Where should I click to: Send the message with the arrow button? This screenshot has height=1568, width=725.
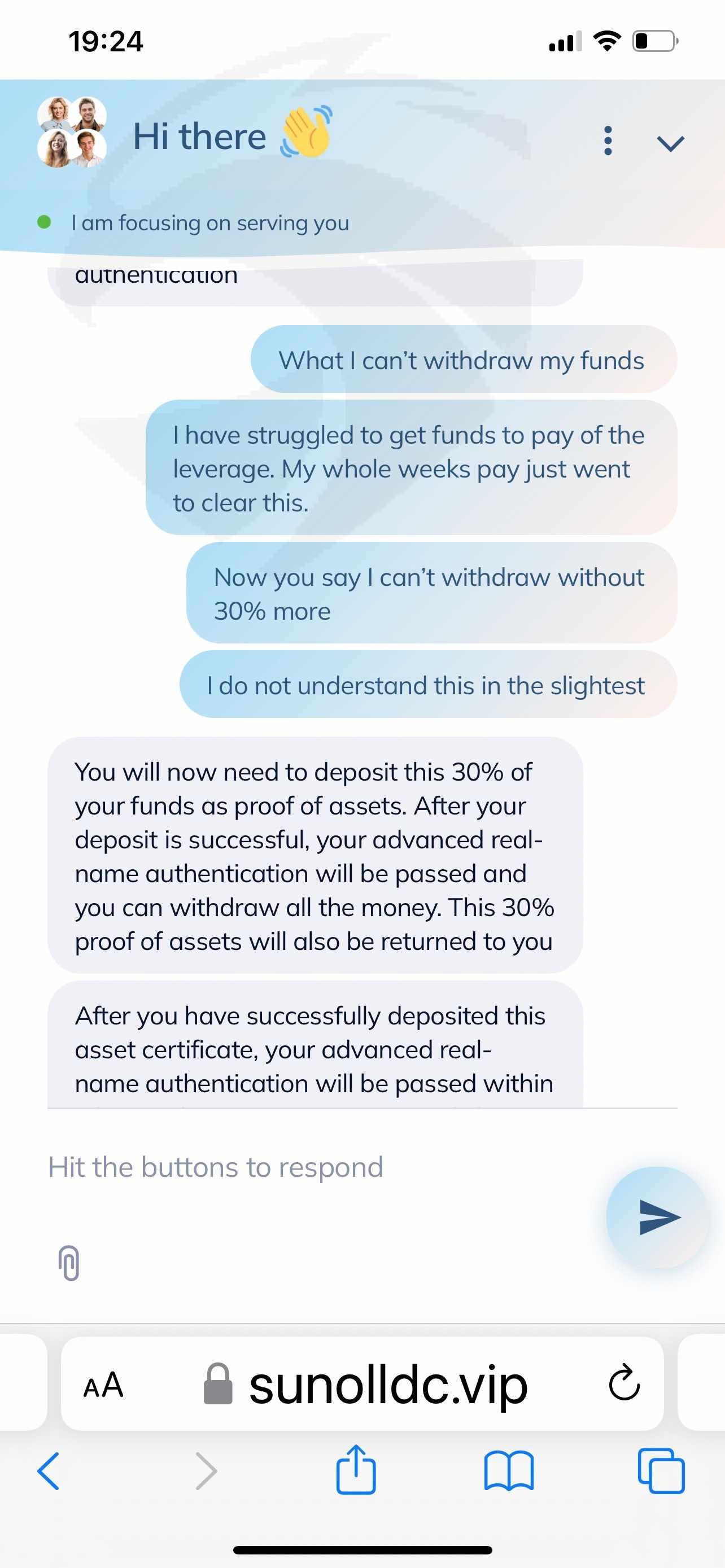point(658,1217)
